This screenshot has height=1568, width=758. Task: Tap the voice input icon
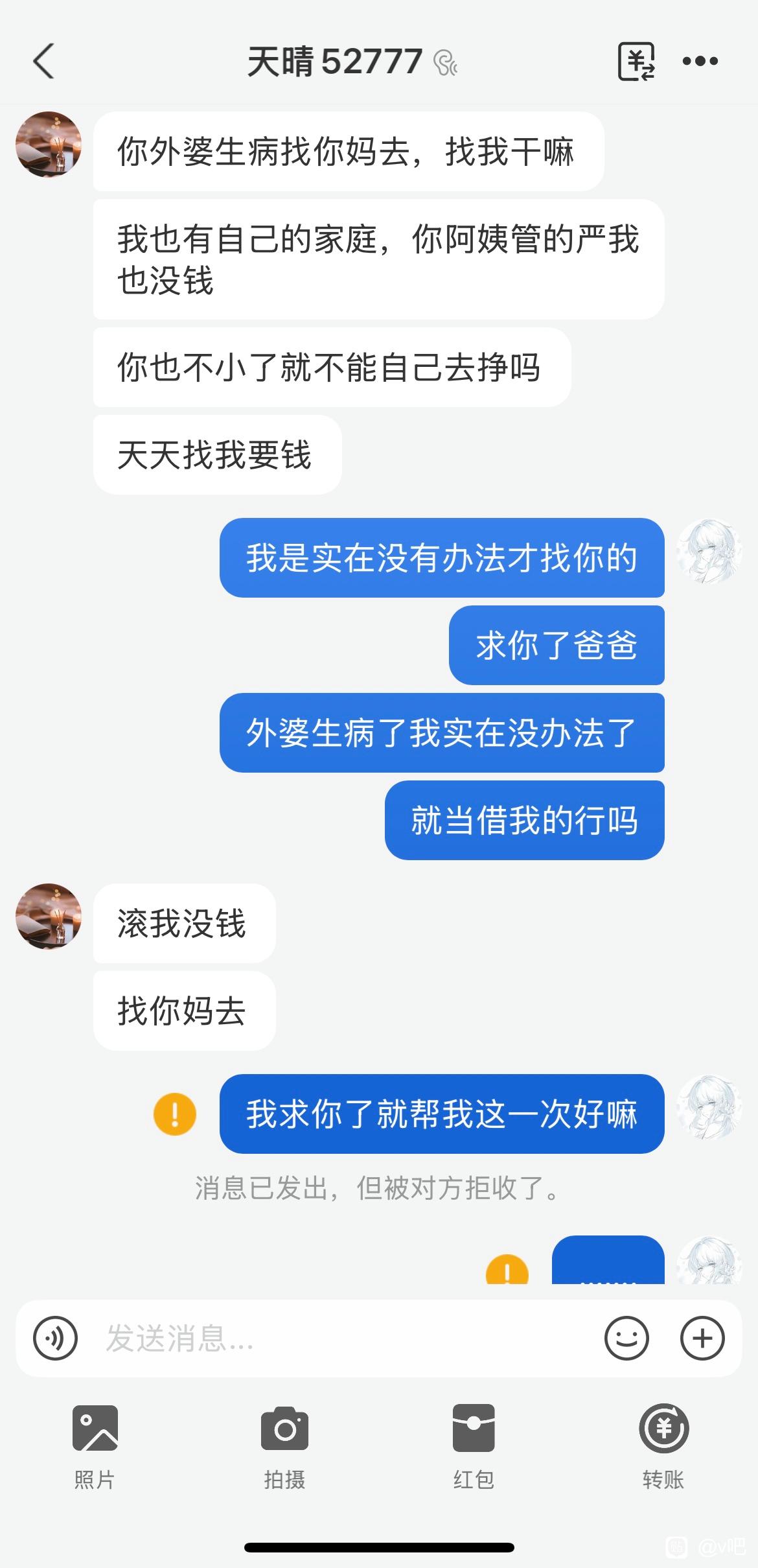point(55,1339)
